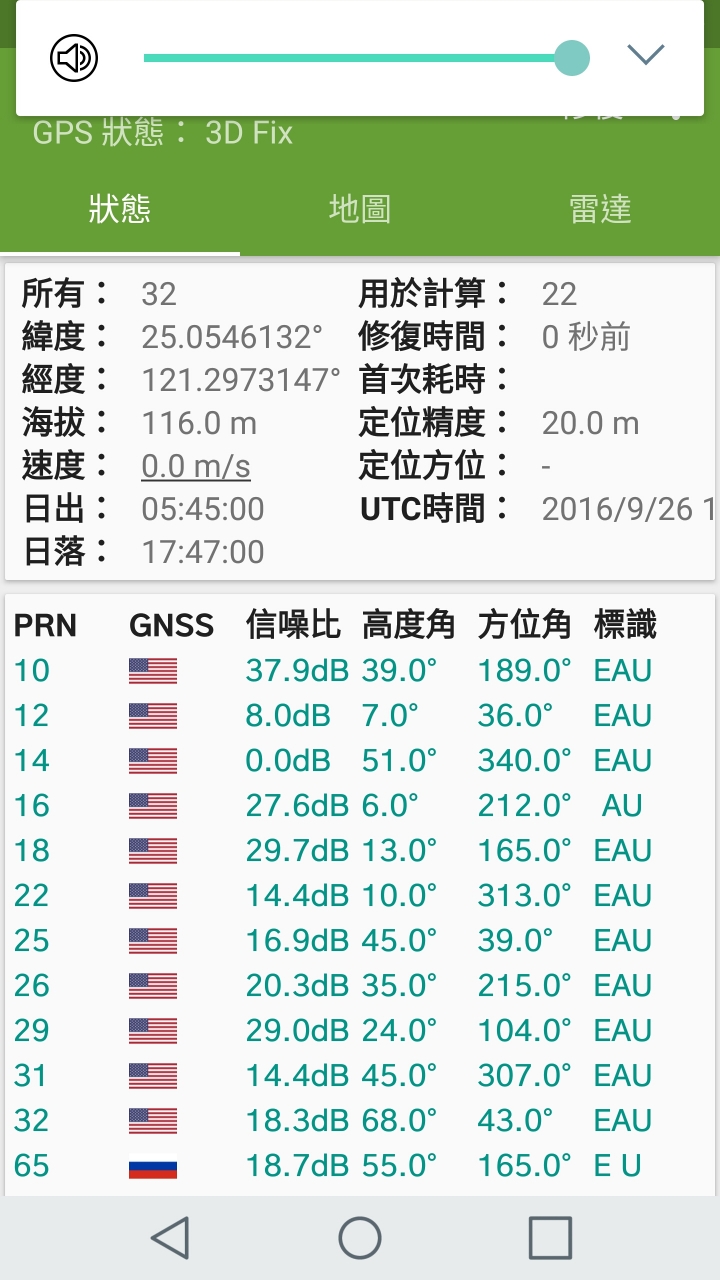Image resolution: width=720 pixels, height=1280 pixels.
Task: Tap the underlined 0.0 m/s speed value
Action: click(x=196, y=466)
